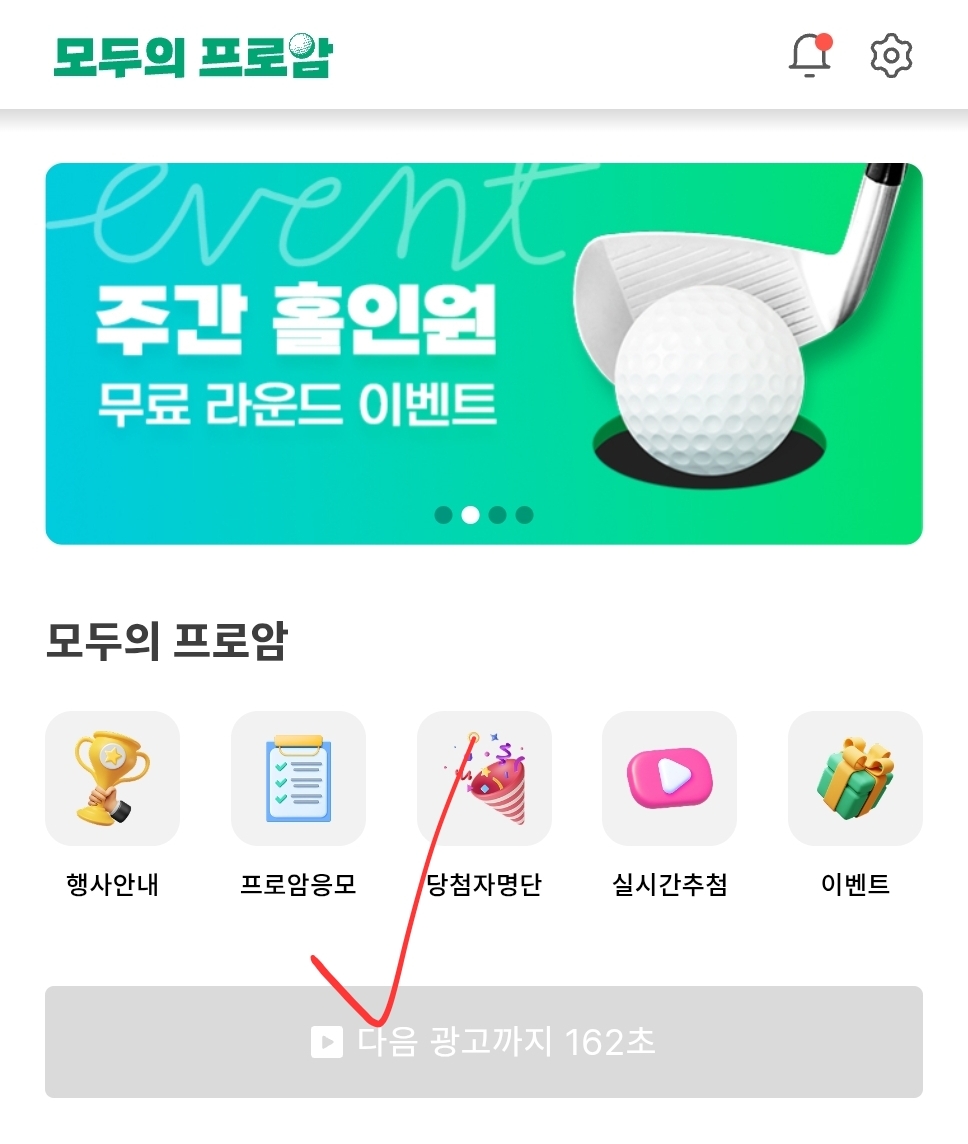
Task: Tap the 다음 광고까지 162초 button
Action: [x=483, y=1042]
